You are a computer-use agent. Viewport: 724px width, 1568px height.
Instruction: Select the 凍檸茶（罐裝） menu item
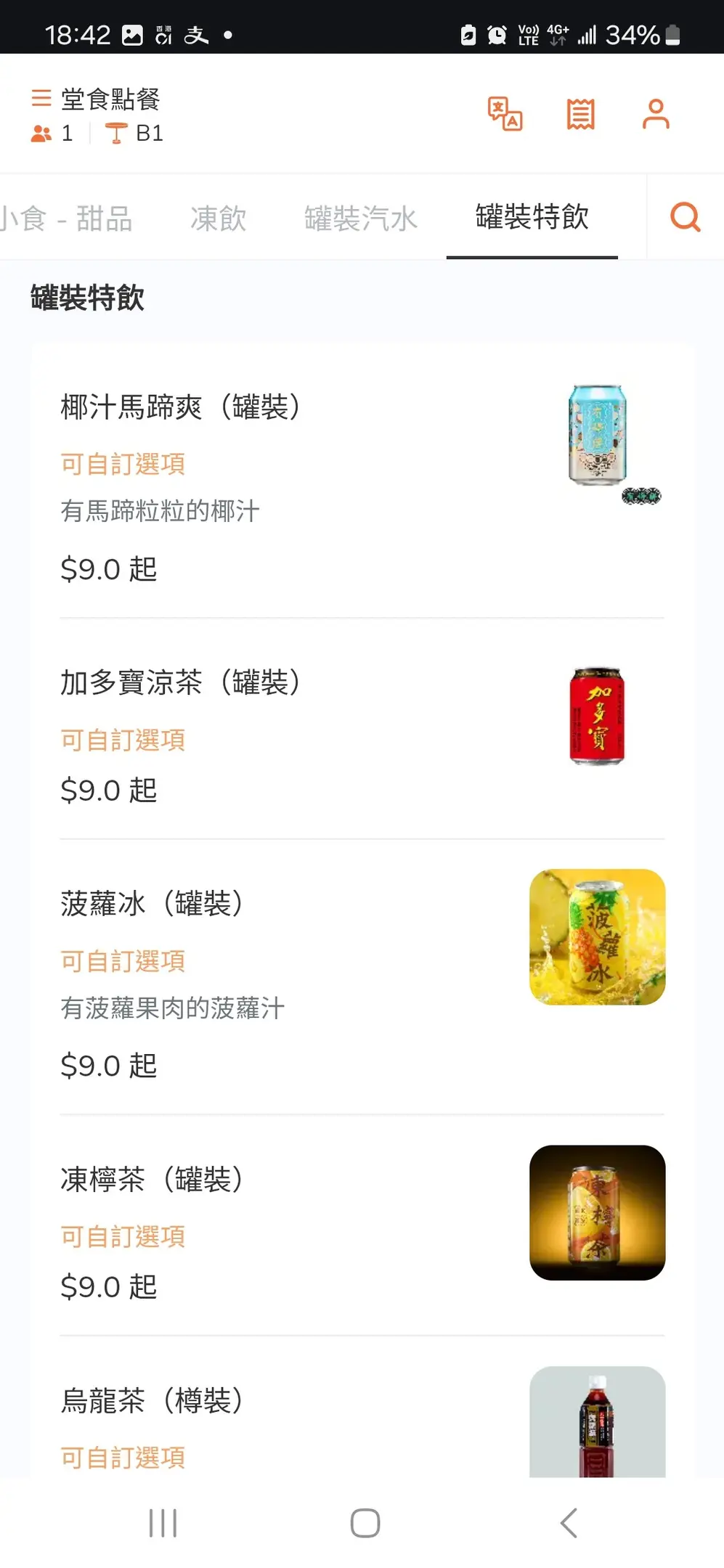(152, 1180)
